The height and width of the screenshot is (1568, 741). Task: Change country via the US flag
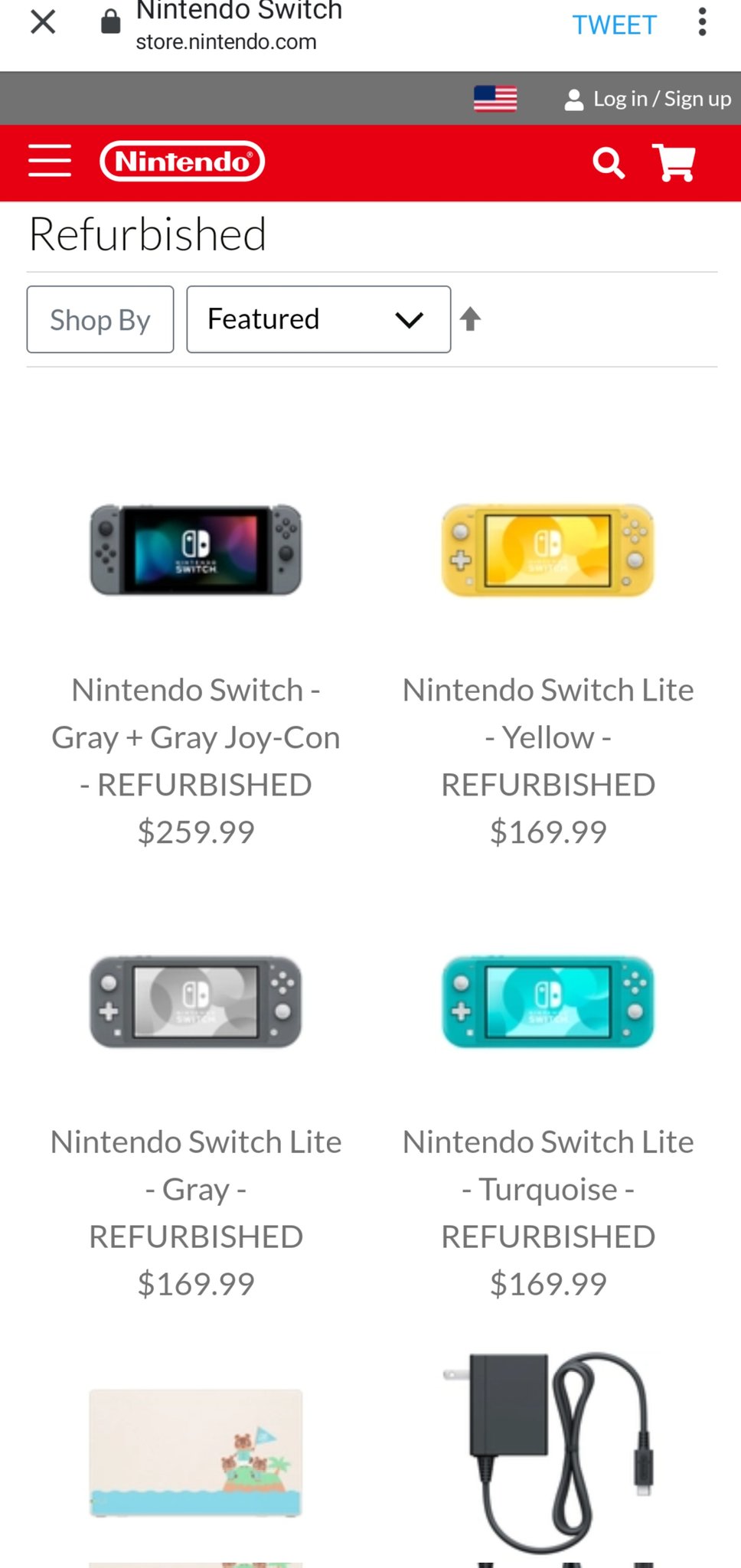coord(495,99)
